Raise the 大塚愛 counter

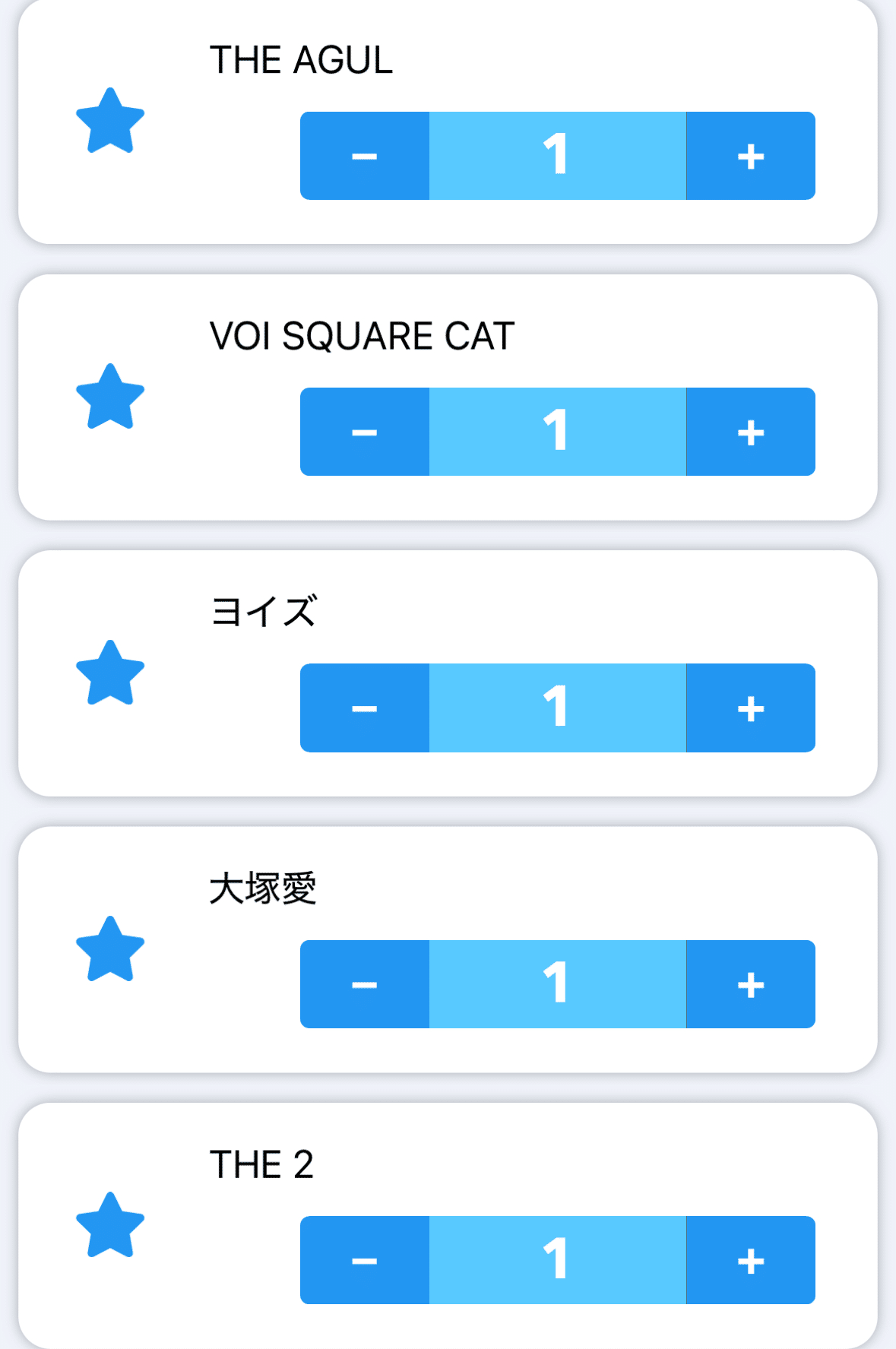[x=750, y=984]
